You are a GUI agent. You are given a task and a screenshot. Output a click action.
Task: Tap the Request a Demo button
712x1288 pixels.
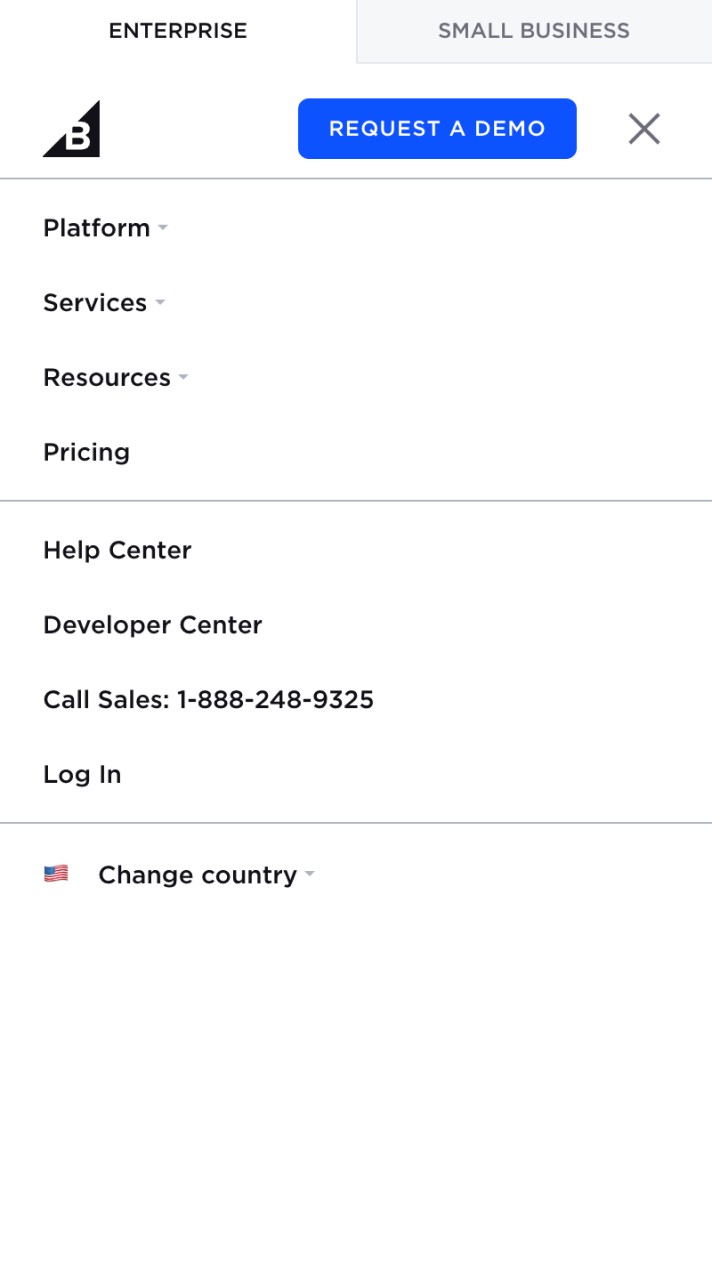[x=437, y=129]
